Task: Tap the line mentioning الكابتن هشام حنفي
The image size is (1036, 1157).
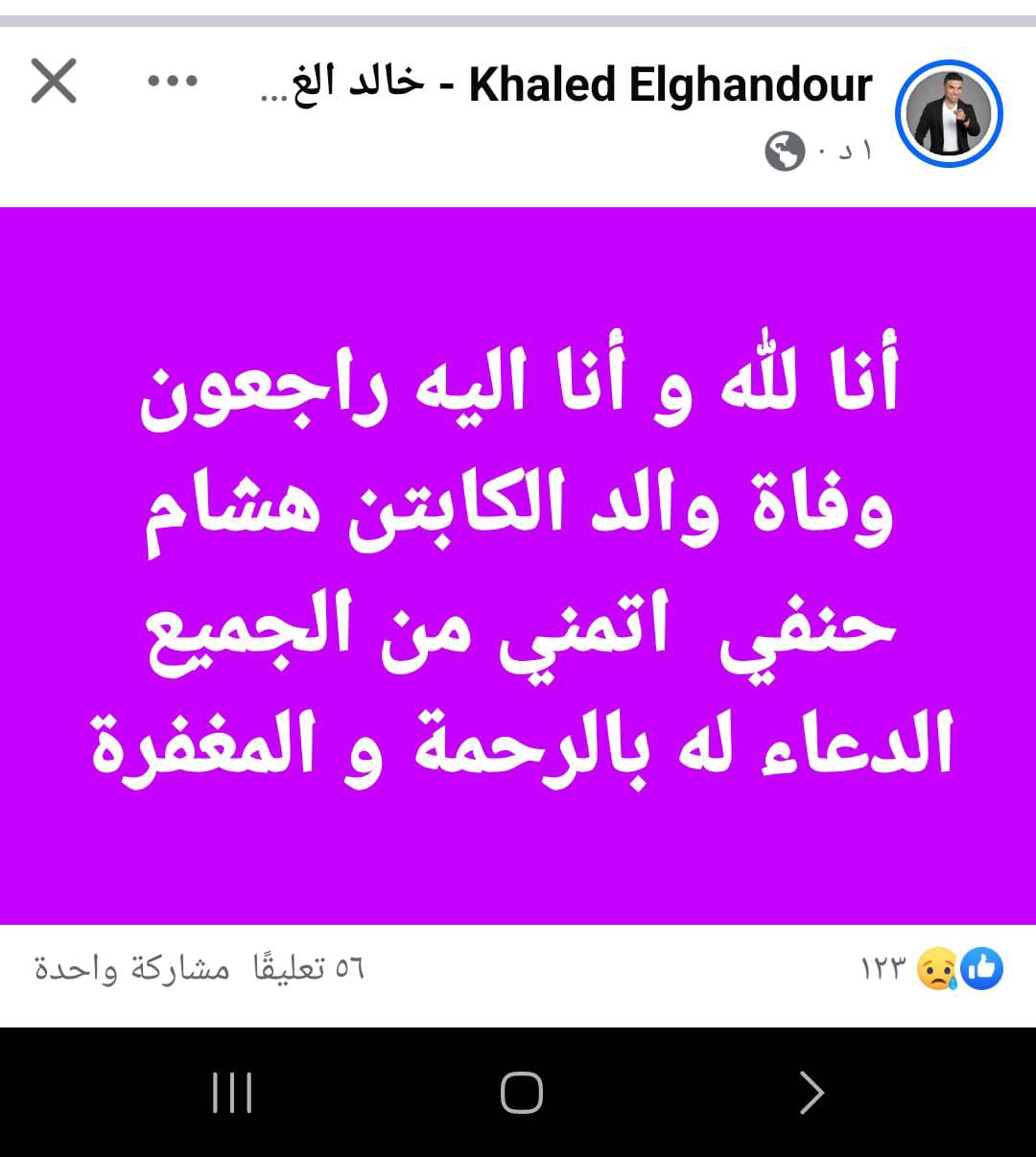Action: pyautogui.click(x=518, y=508)
